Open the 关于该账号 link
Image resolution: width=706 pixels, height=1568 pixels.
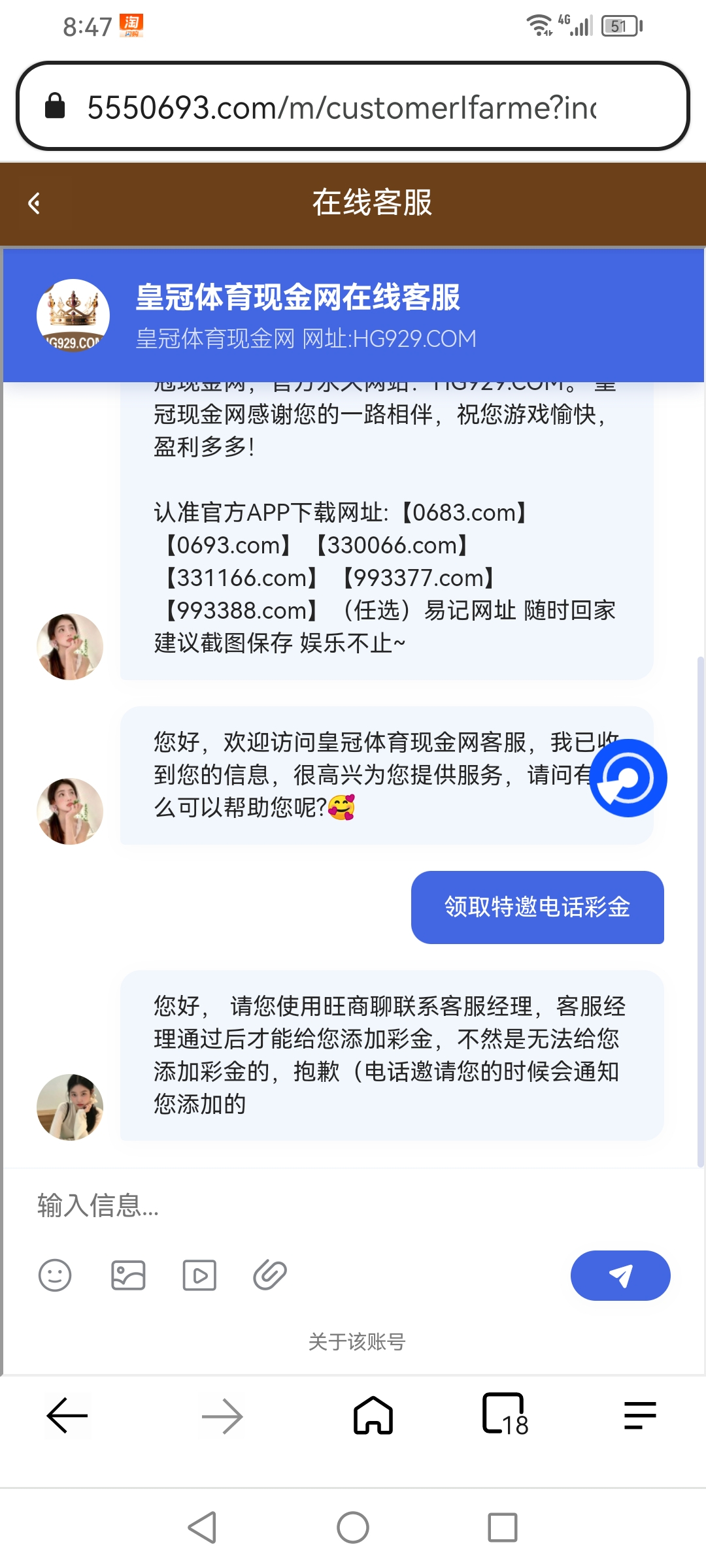[357, 1342]
